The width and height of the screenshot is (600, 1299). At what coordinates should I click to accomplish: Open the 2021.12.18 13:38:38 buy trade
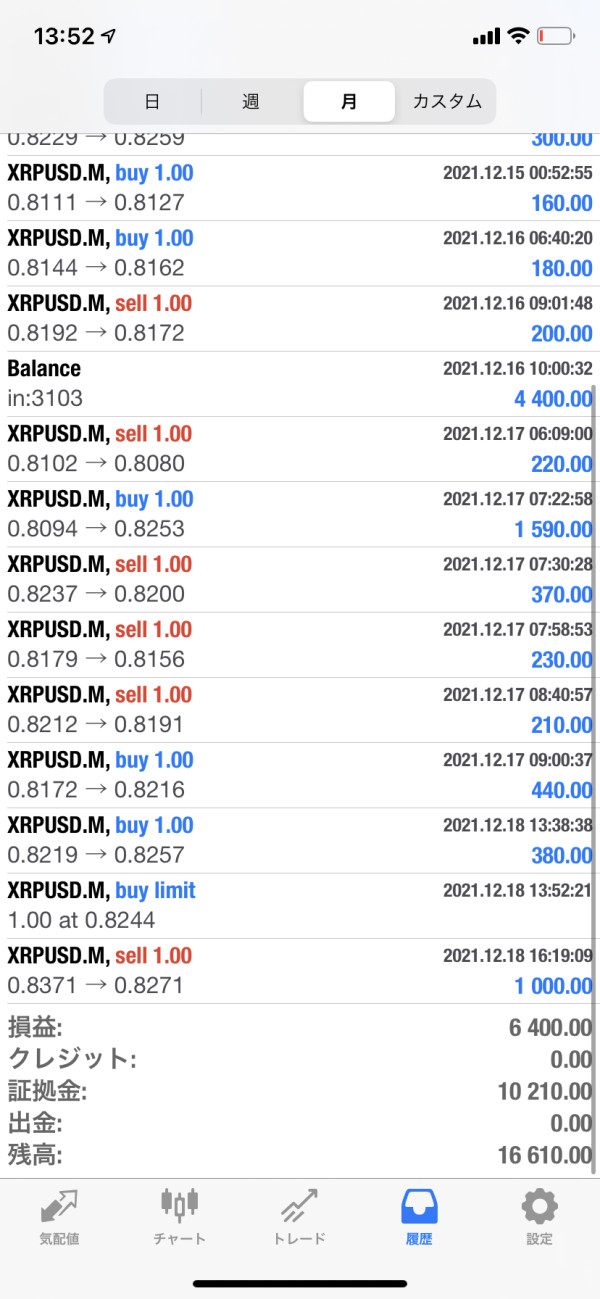click(300, 840)
